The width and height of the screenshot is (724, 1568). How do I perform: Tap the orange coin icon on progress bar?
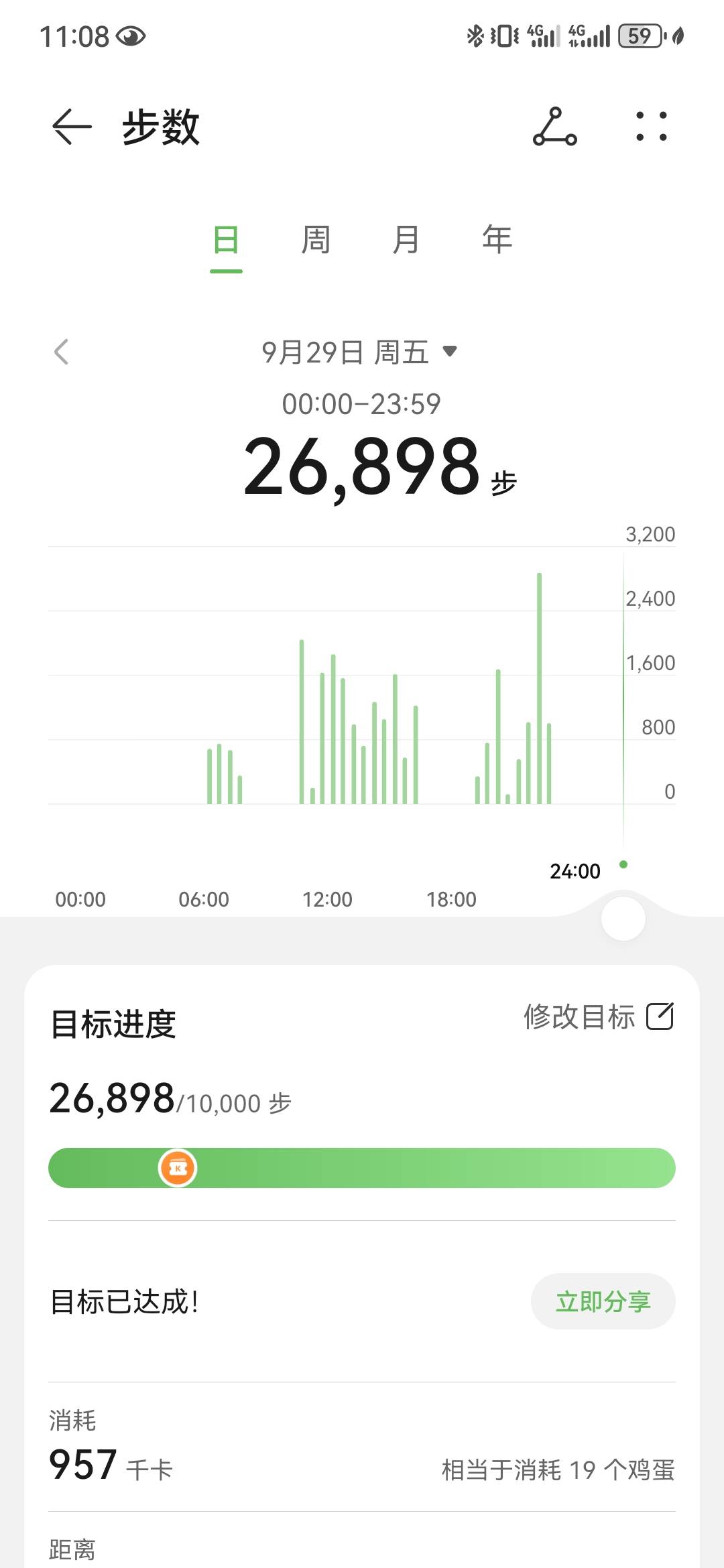tap(178, 1167)
